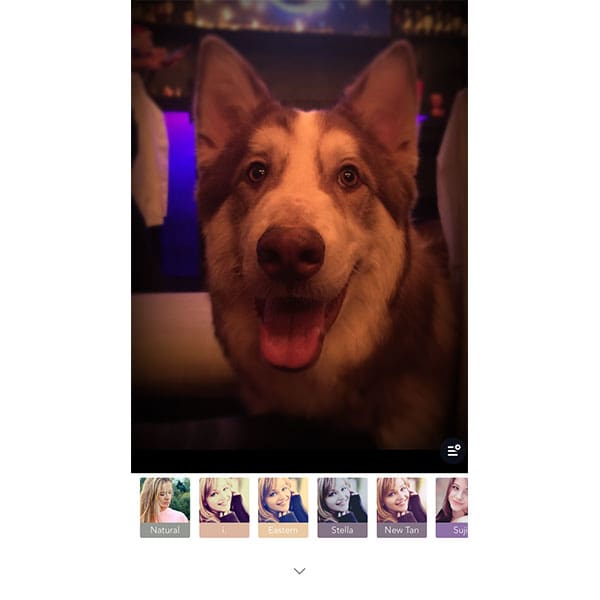Select the Natural filter
This screenshot has width=600, height=600.
165,506
